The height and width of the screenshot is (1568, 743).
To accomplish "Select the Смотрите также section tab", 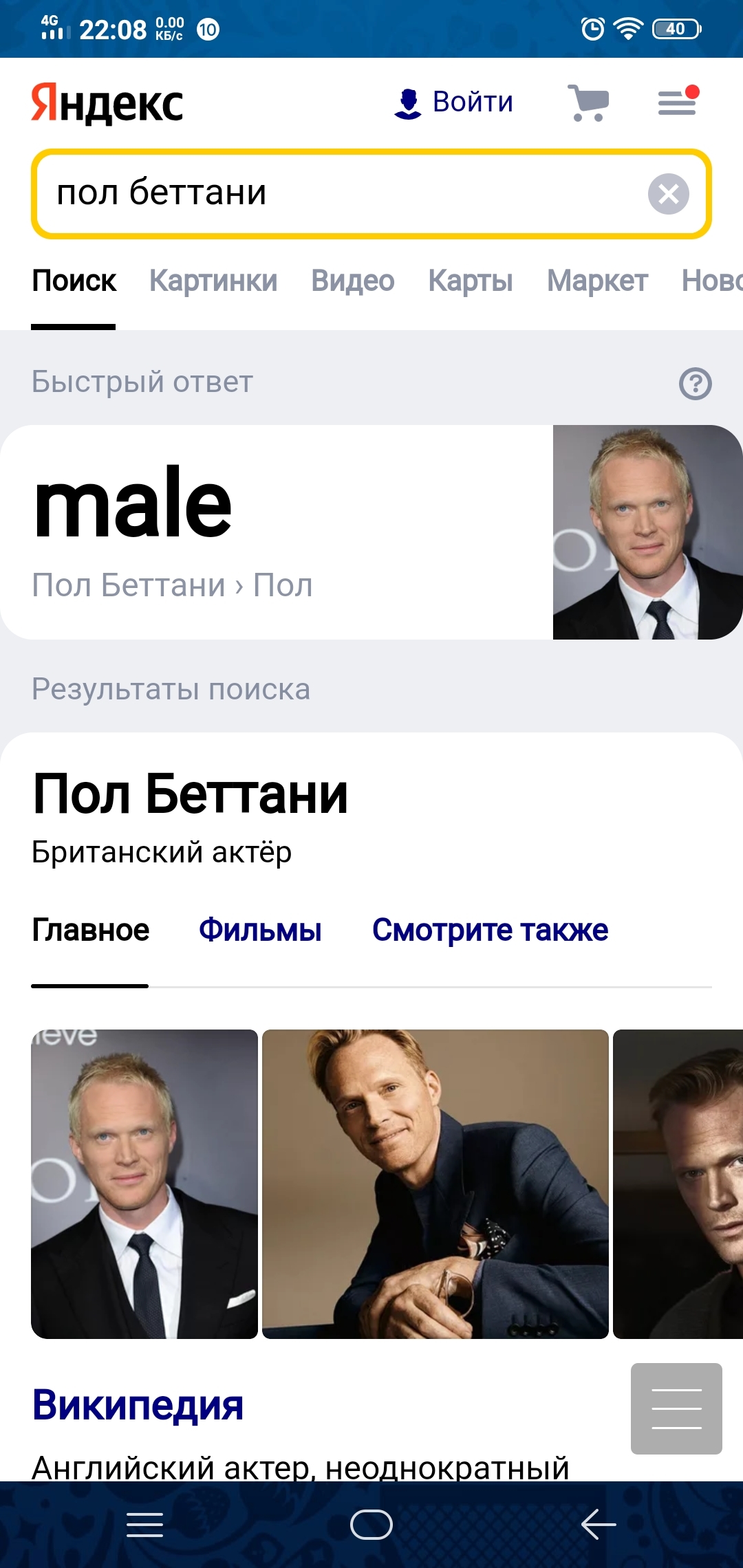I will pos(490,930).
